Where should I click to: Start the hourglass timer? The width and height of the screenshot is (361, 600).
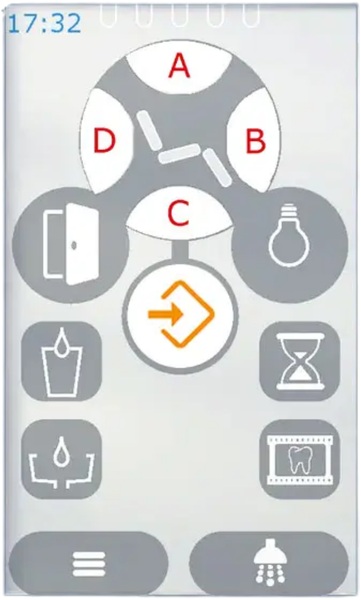pyautogui.click(x=300, y=362)
